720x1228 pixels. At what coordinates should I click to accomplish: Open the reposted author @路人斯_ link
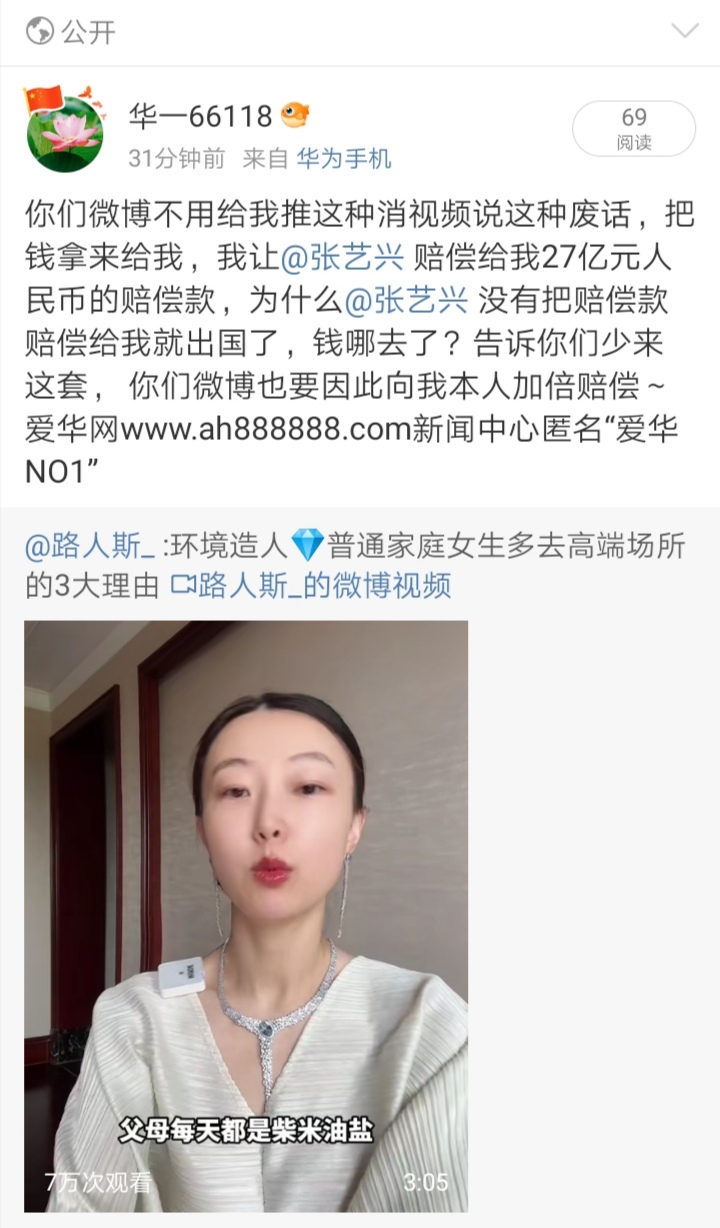click(90, 546)
